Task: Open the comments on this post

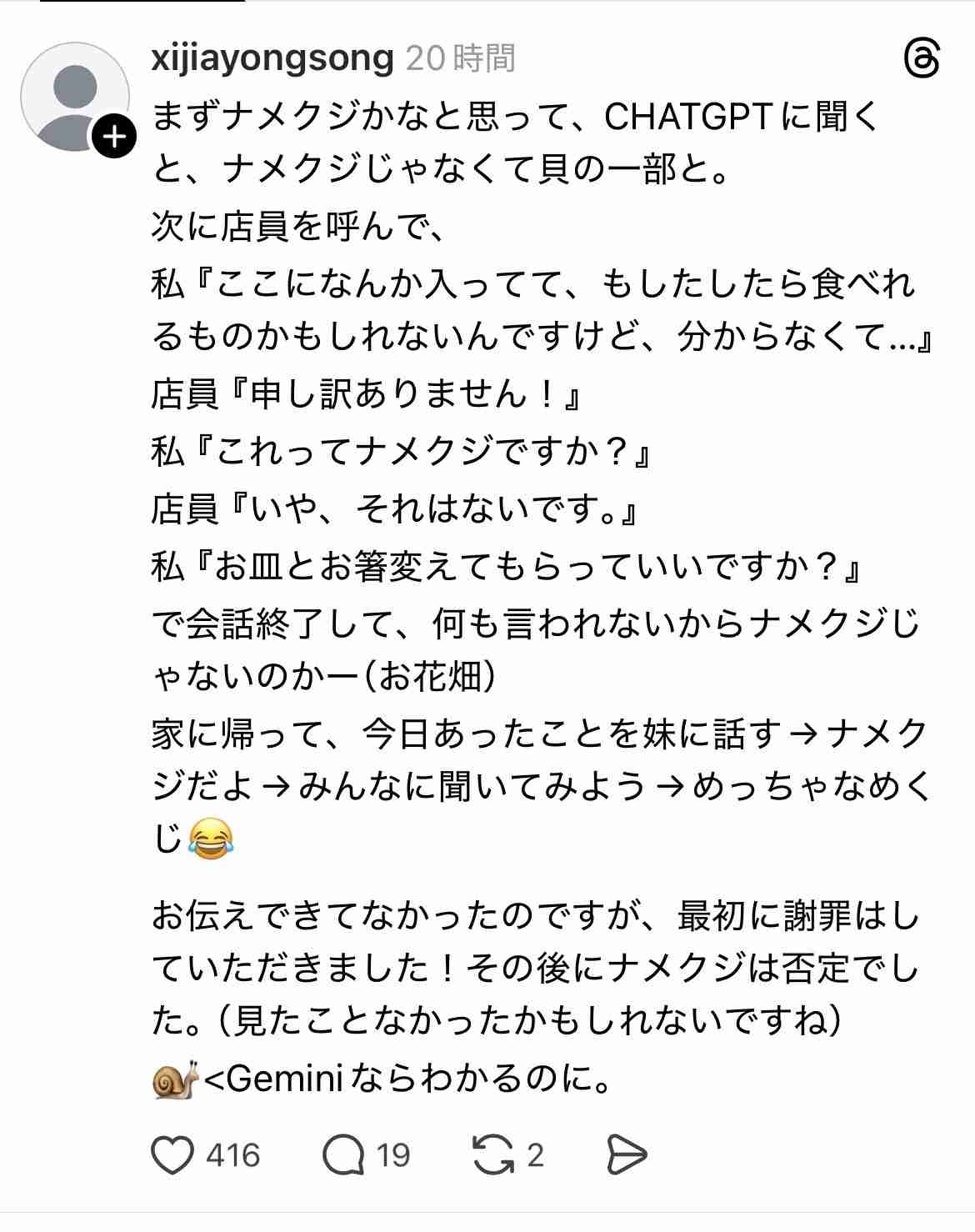Action: 343,1155
